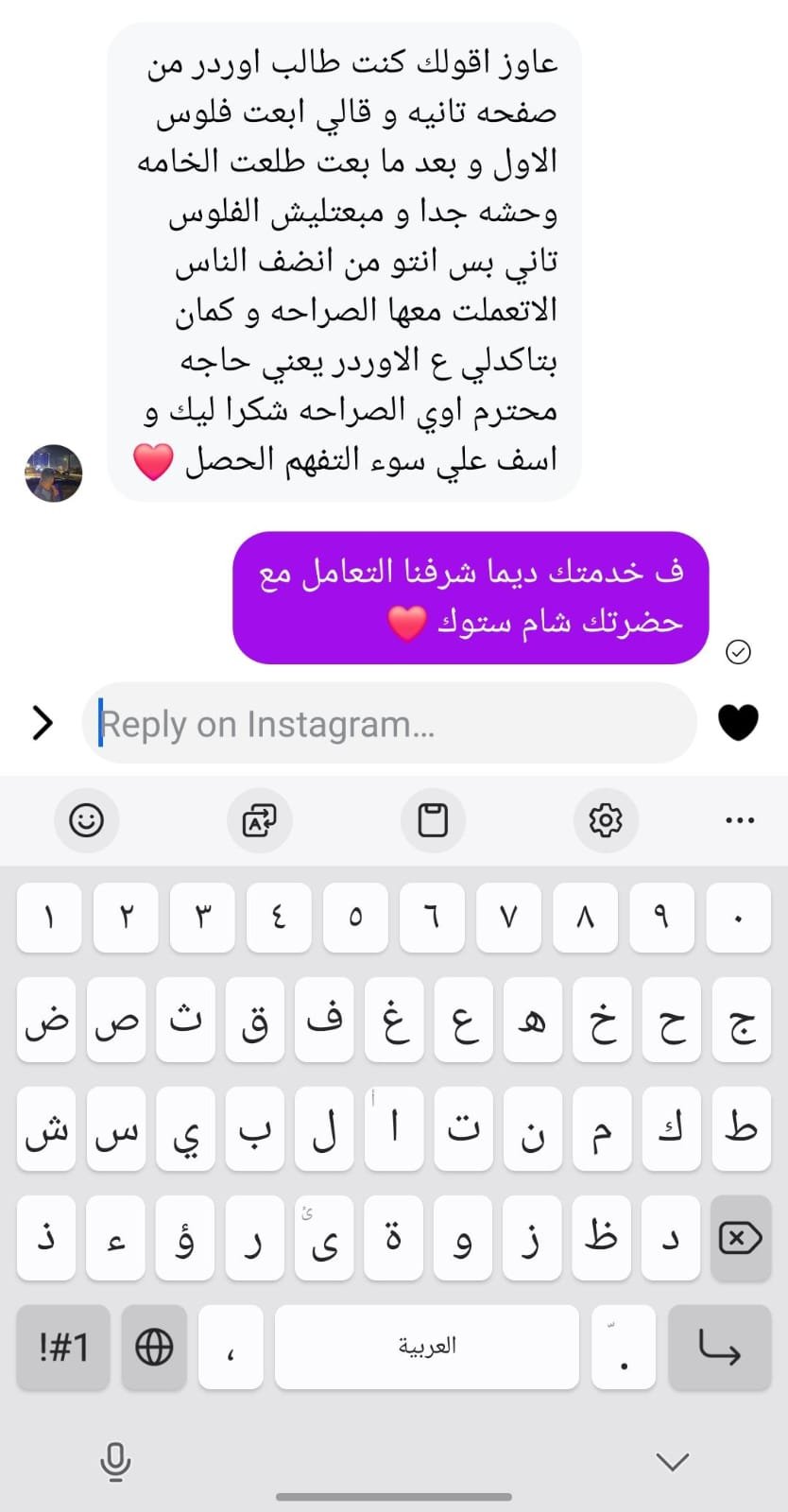This screenshot has width=788, height=1512.
Task: Type the letter ف on the keyboard
Action: pos(324,1020)
